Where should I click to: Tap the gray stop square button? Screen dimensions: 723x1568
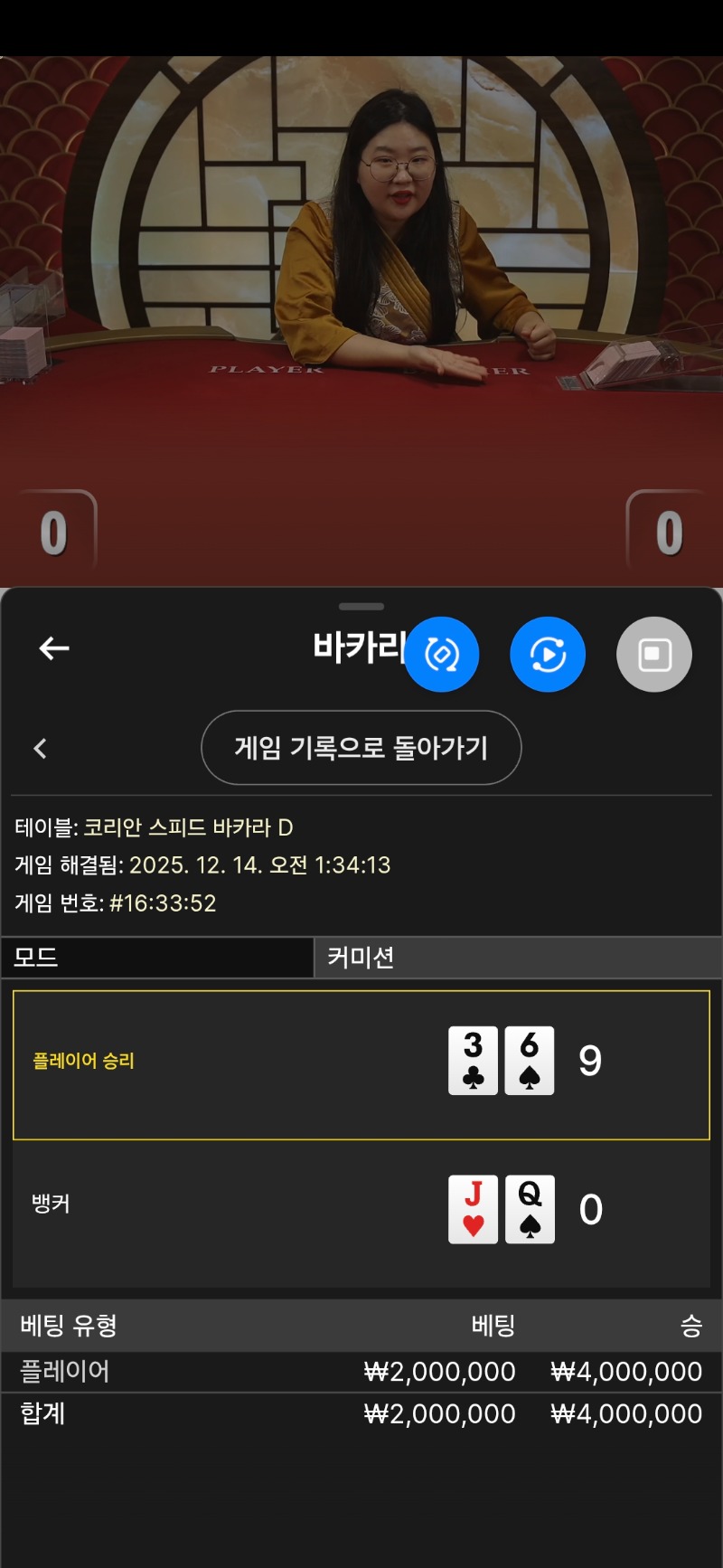click(x=654, y=654)
